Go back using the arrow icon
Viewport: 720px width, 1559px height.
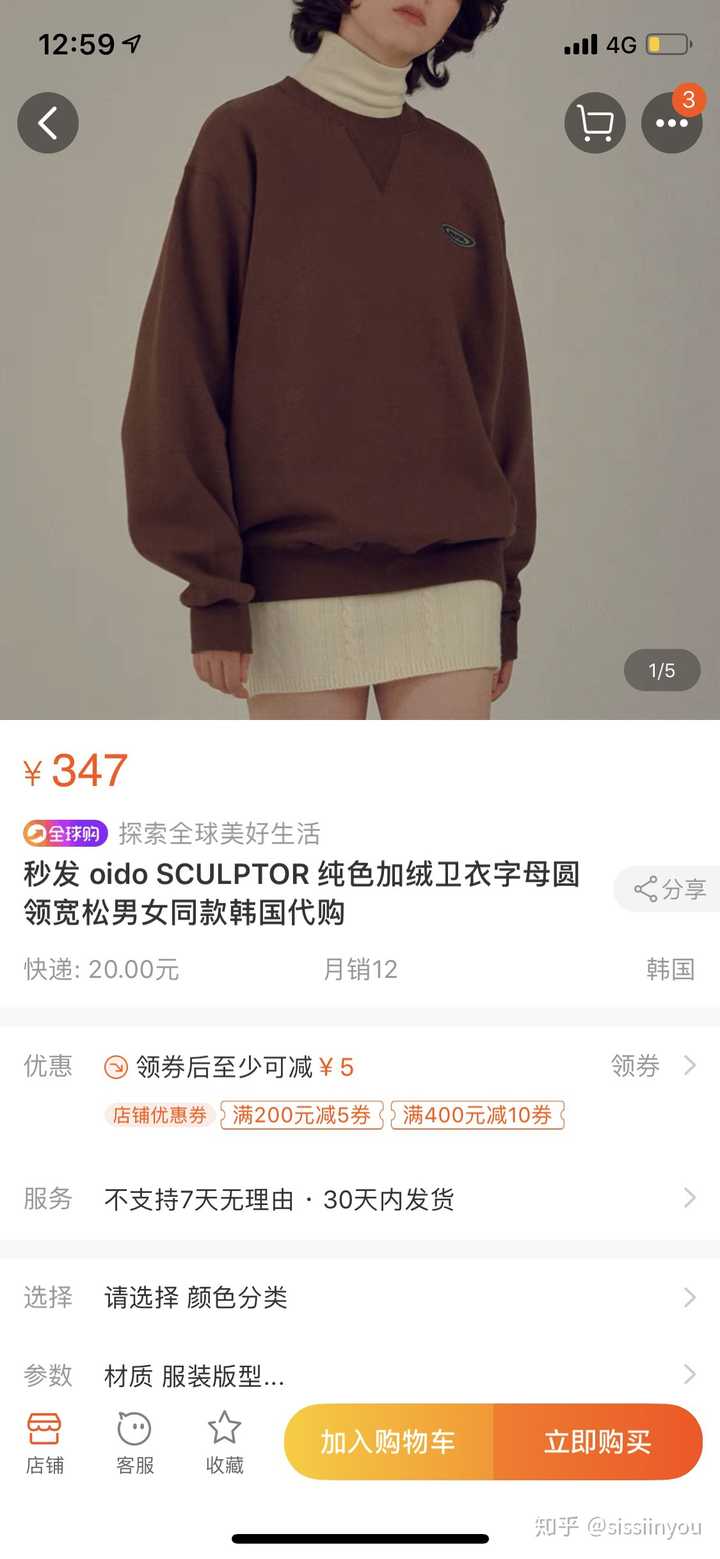(48, 123)
